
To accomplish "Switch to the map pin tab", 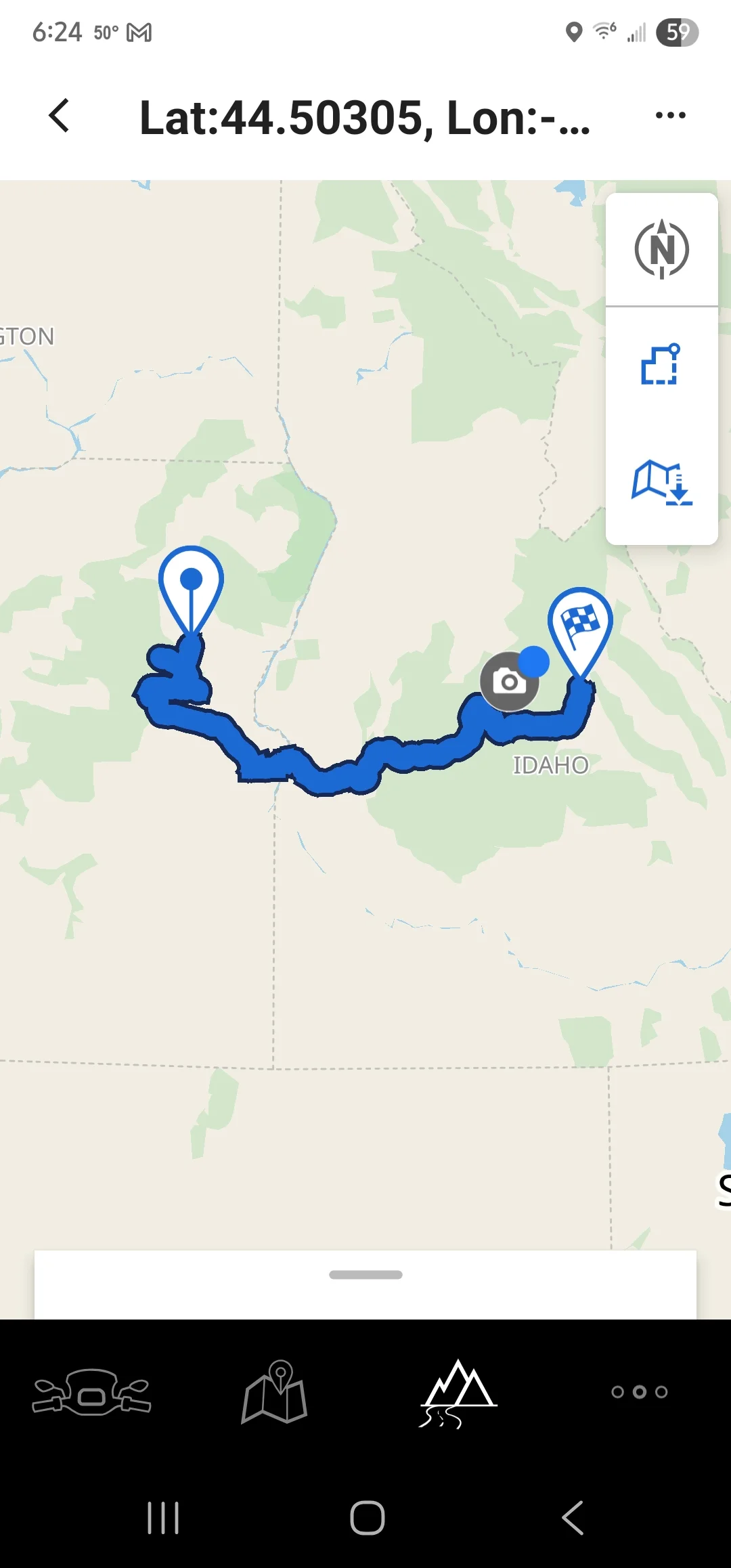I will point(275,1392).
